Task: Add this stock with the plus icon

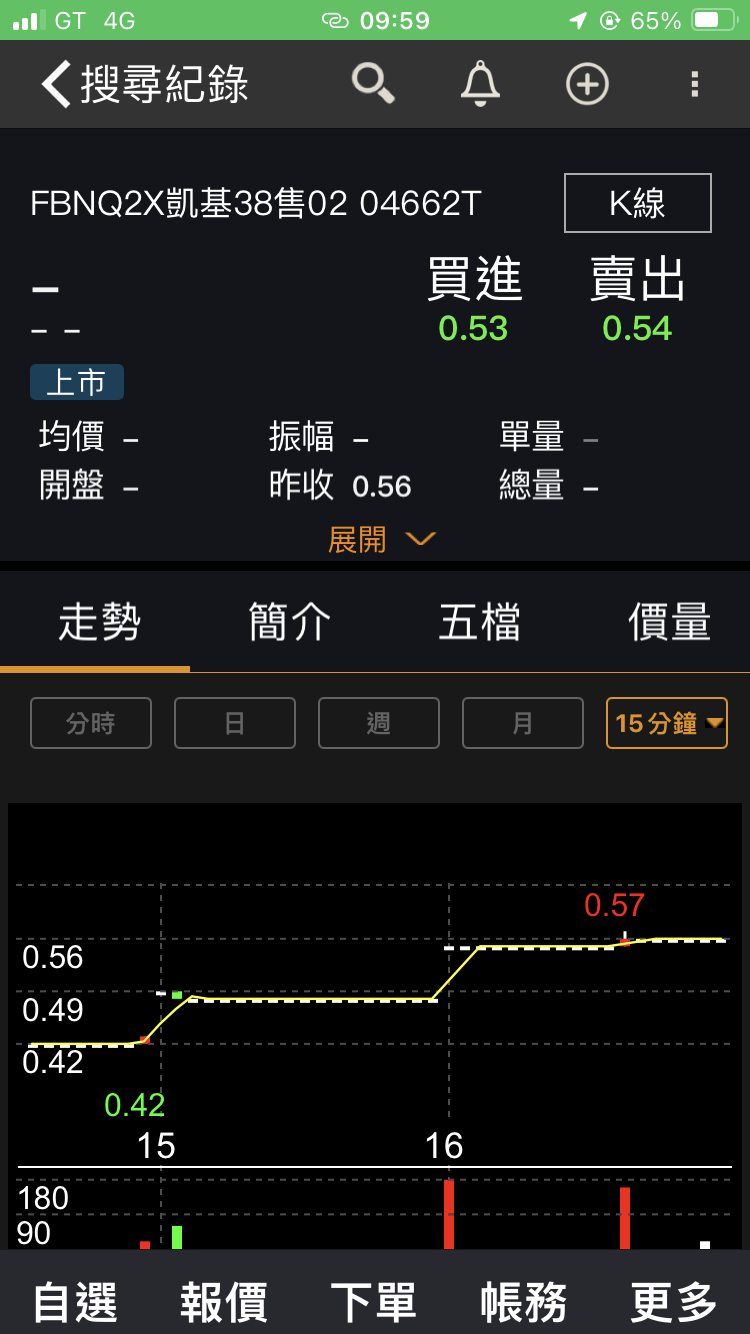Action: click(x=587, y=84)
